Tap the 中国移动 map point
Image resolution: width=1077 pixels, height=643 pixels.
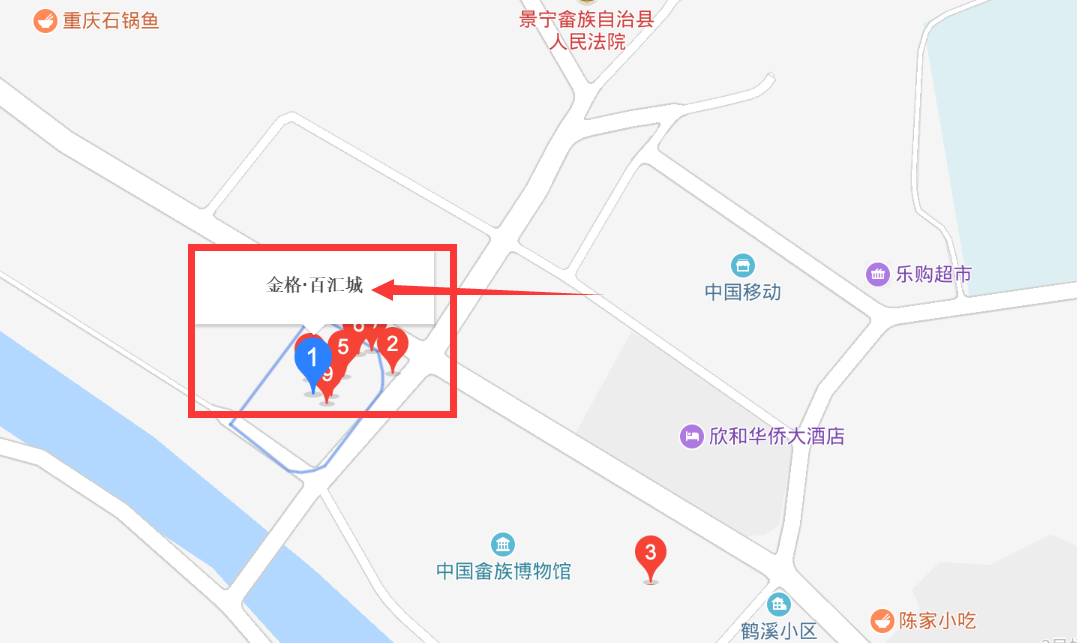(x=743, y=265)
